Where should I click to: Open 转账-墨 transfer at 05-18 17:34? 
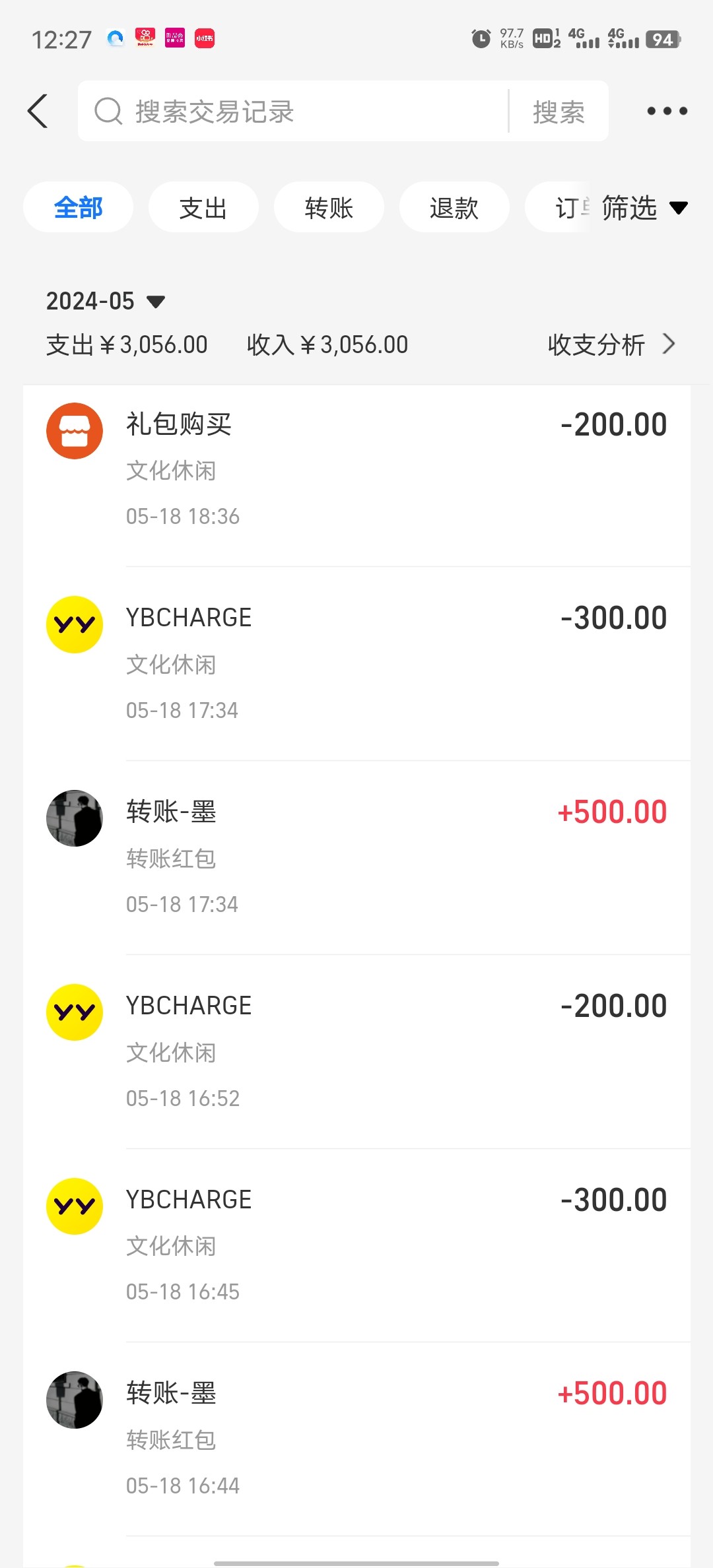pyautogui.click(x=356, y=857)
